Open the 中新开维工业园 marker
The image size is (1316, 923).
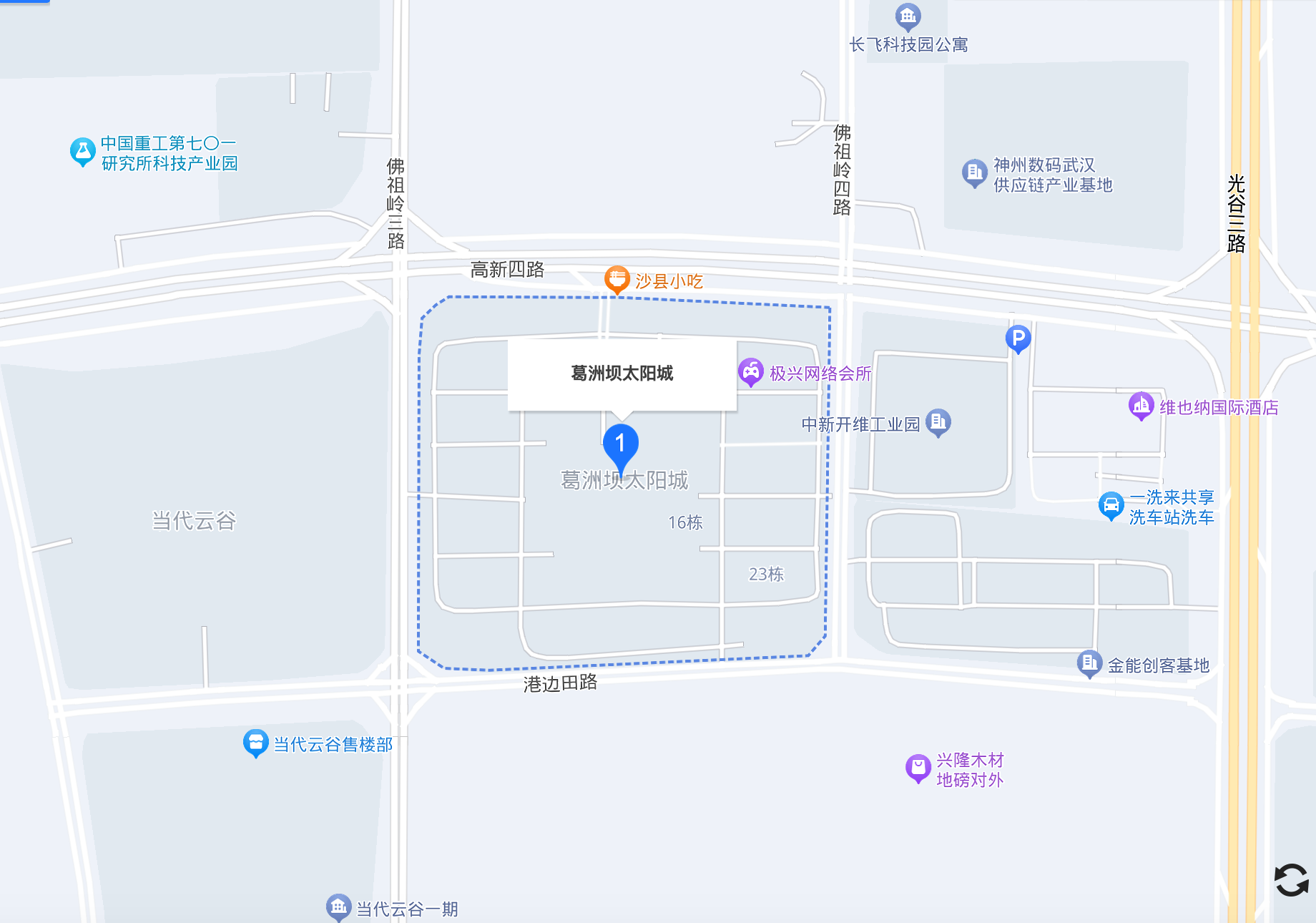938,422
